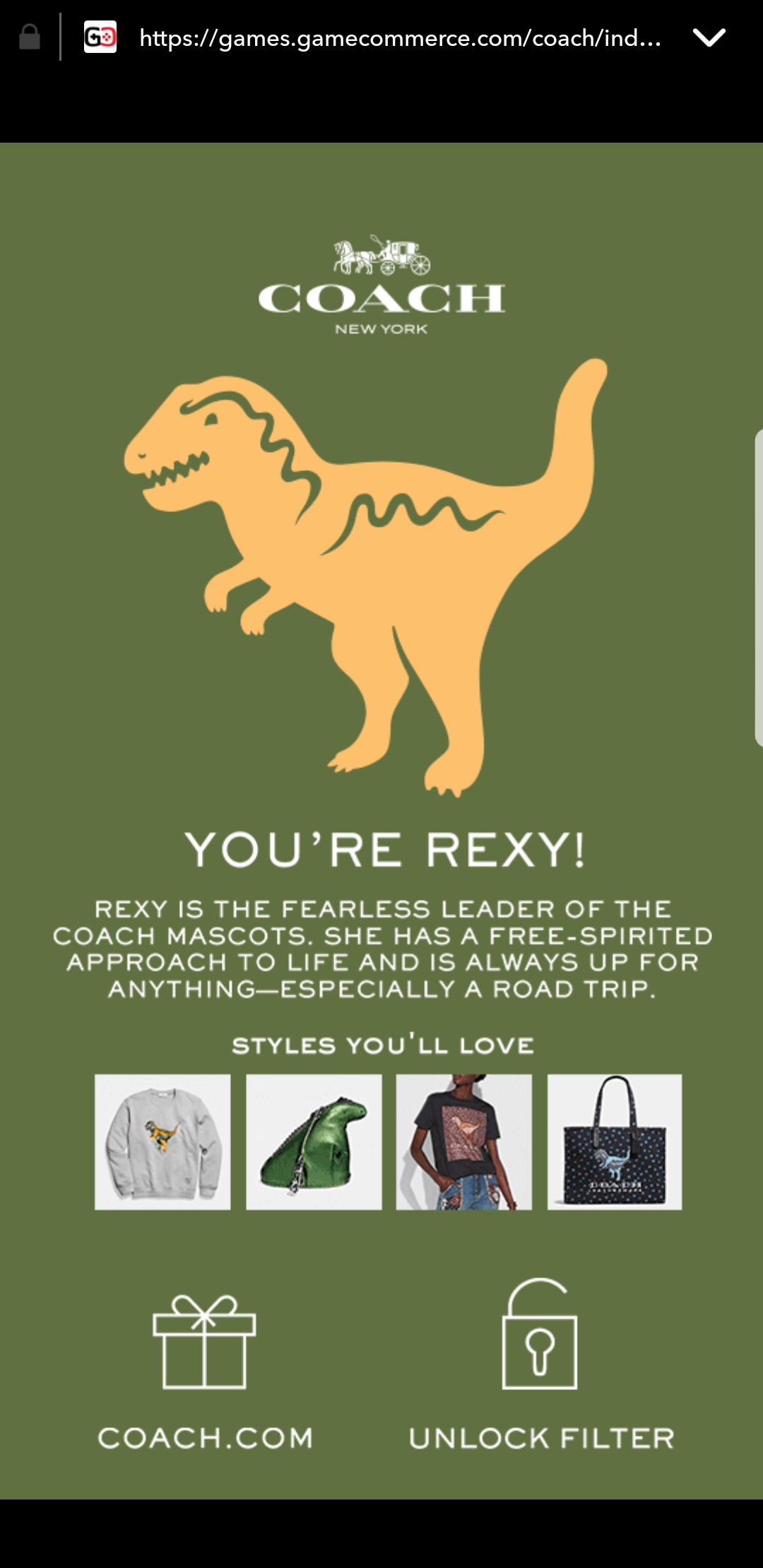Viewport: 763px width, 1568px height.
Task: View the dotted Rexy tote bag
Action: pos(615,1142)
